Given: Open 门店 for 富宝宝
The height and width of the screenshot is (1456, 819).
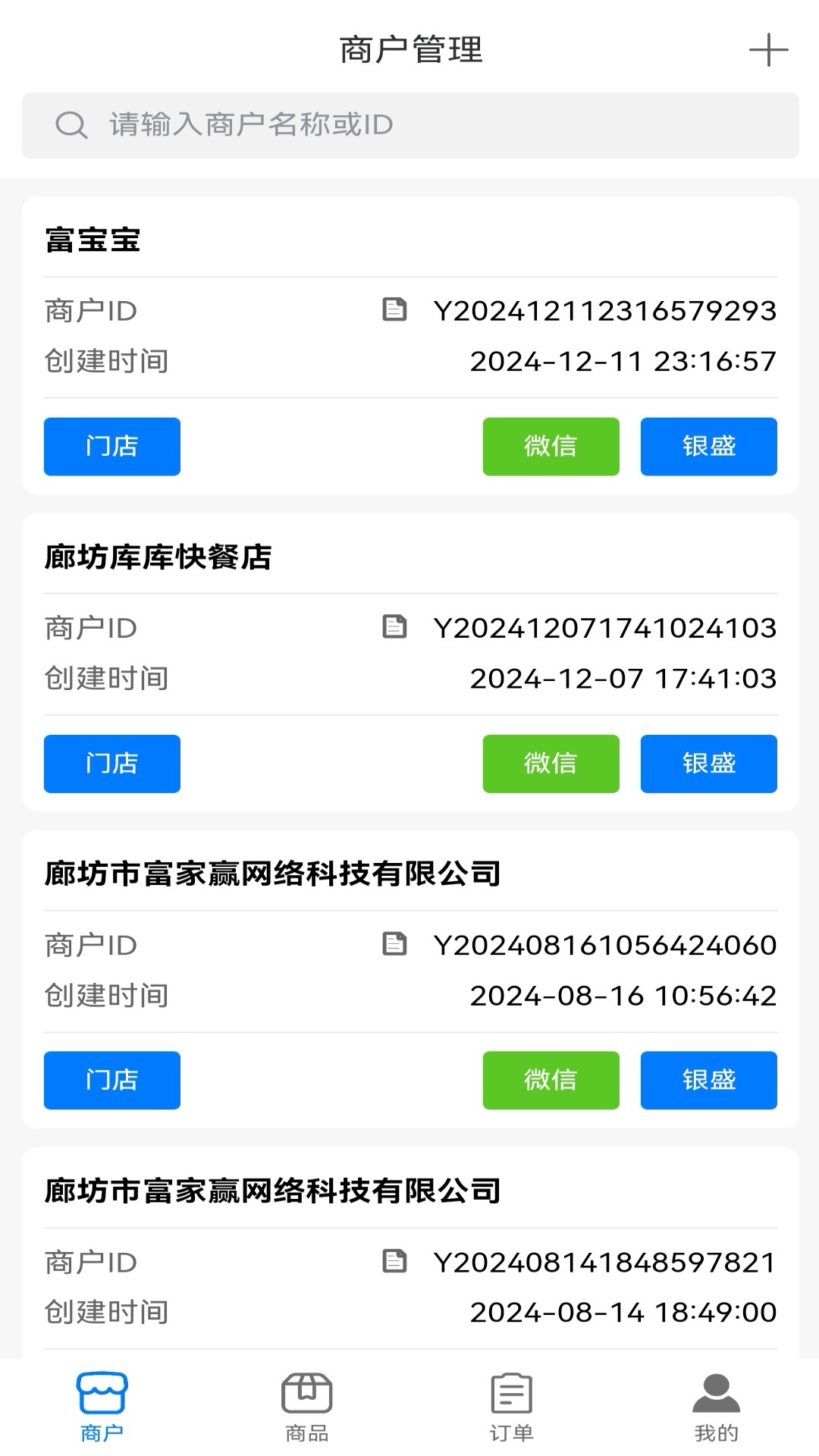Looking at the screenshot, I should point(111,447).
